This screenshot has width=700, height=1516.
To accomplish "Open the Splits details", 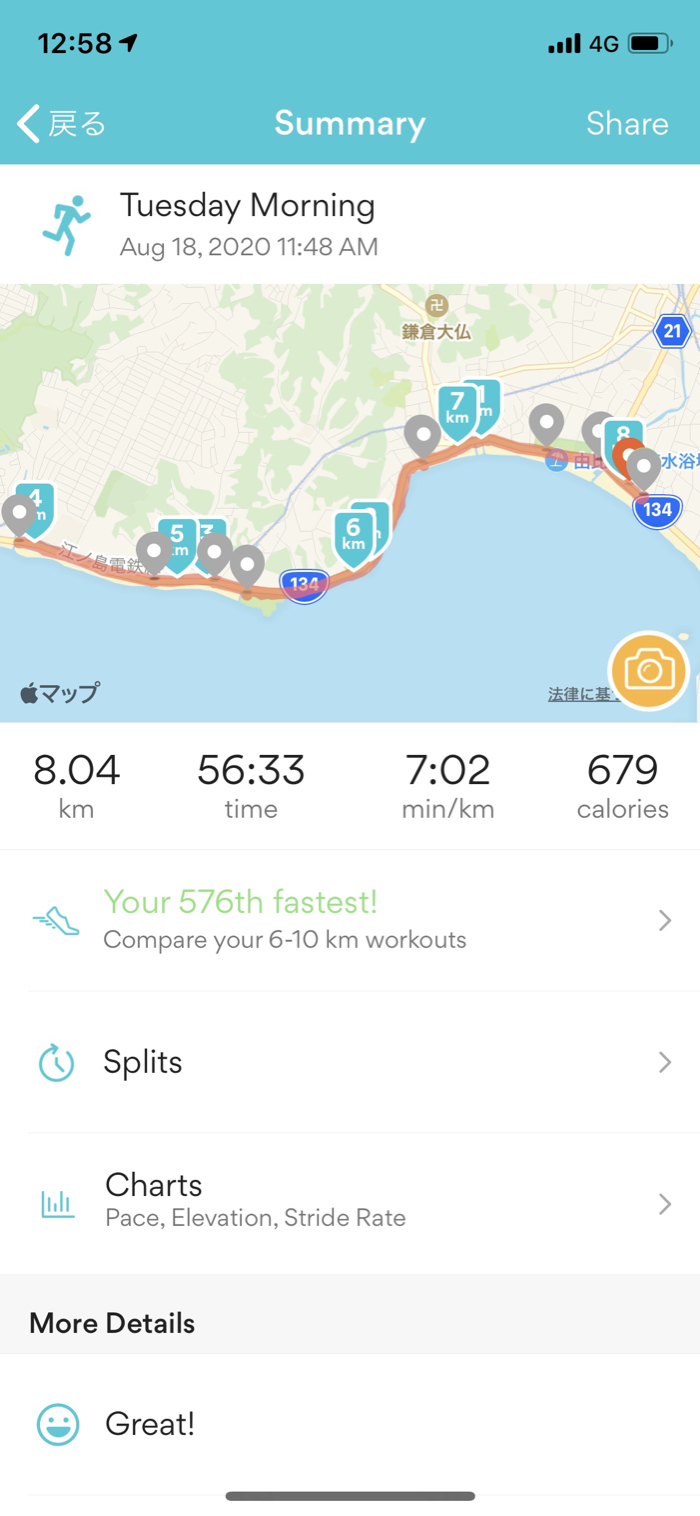I will tap(350, 1062).
